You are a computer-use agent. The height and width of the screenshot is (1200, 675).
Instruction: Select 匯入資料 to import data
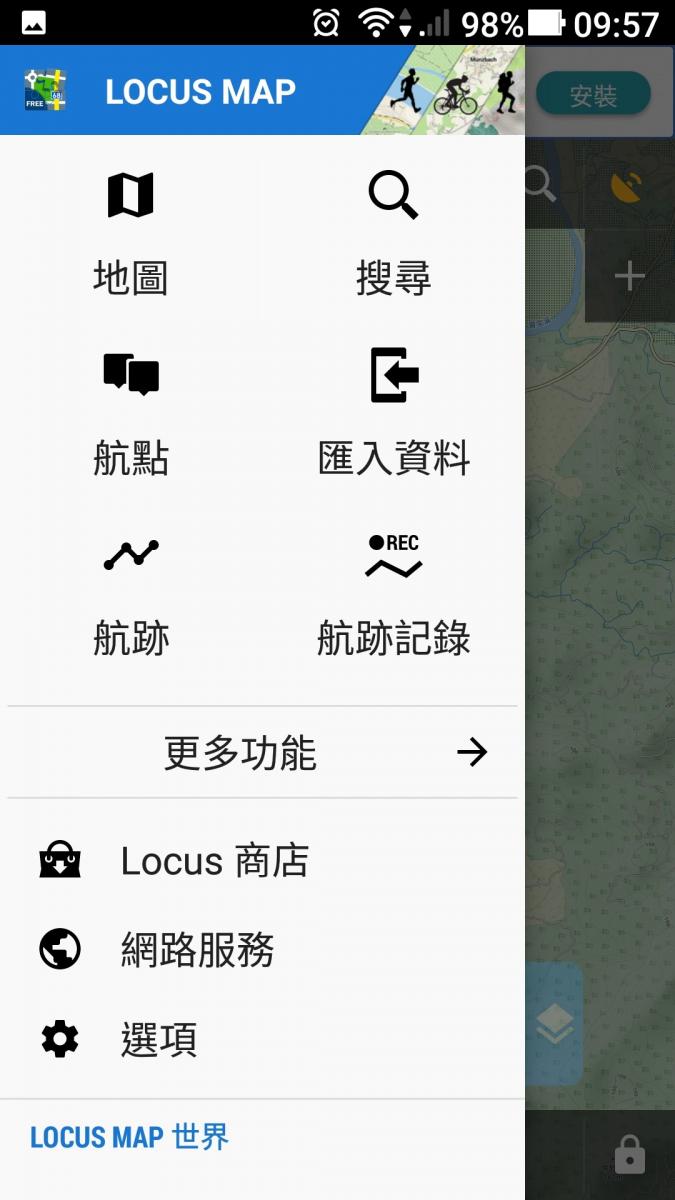pos(393,411)
